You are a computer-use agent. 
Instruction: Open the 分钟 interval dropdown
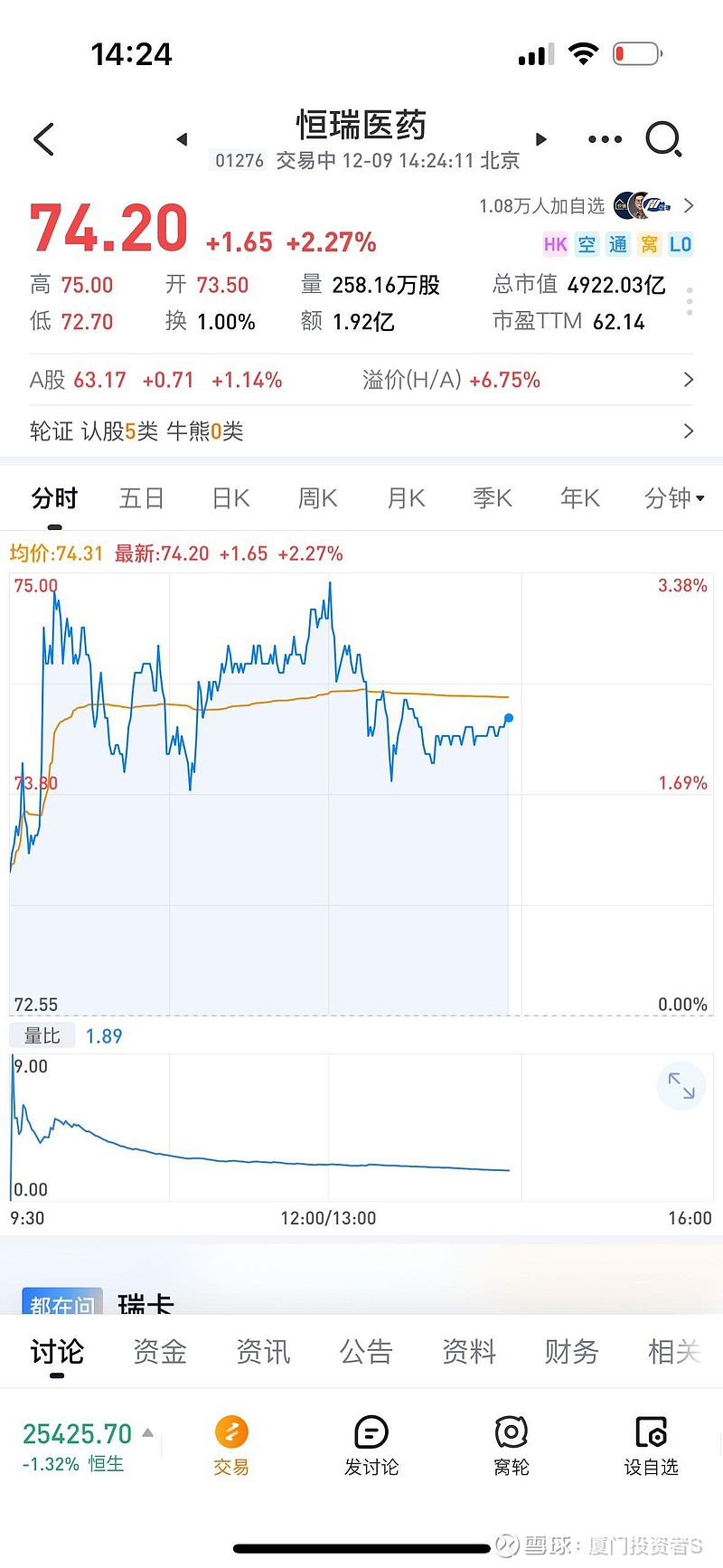pyautogui.click(x=674, y=498)
